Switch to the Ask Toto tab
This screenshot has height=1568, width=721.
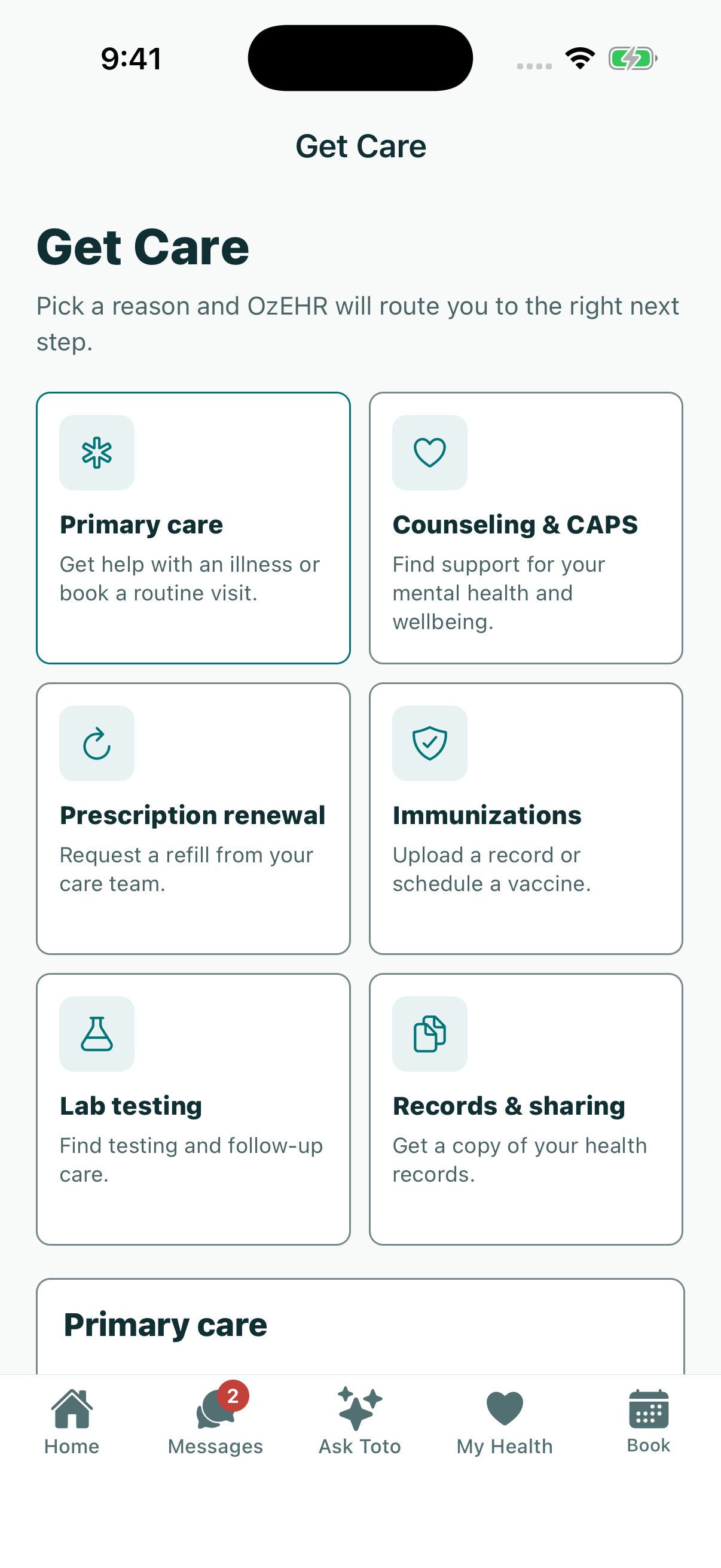pos(359,1422)
